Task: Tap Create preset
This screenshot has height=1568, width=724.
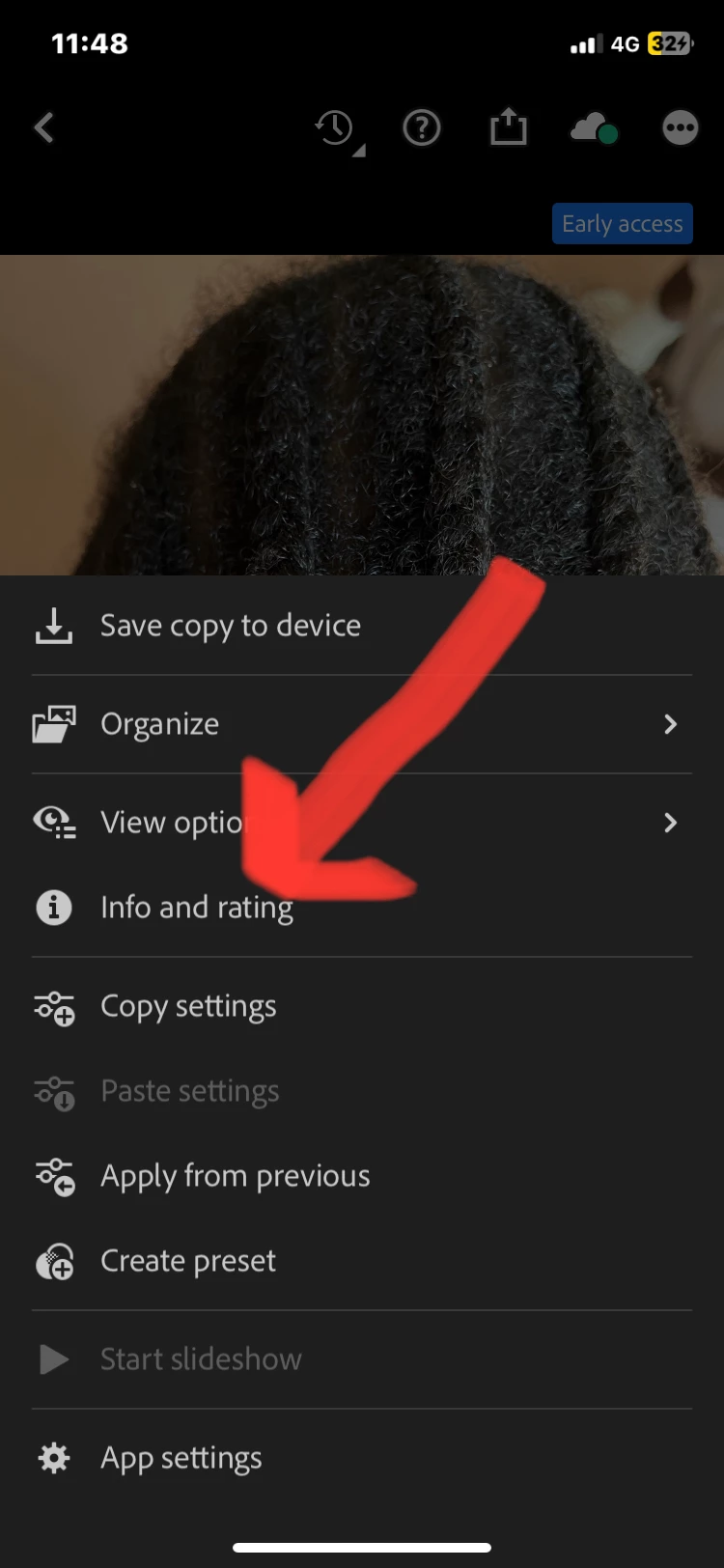Action: pyautogui.click(x=188, y=1261)
